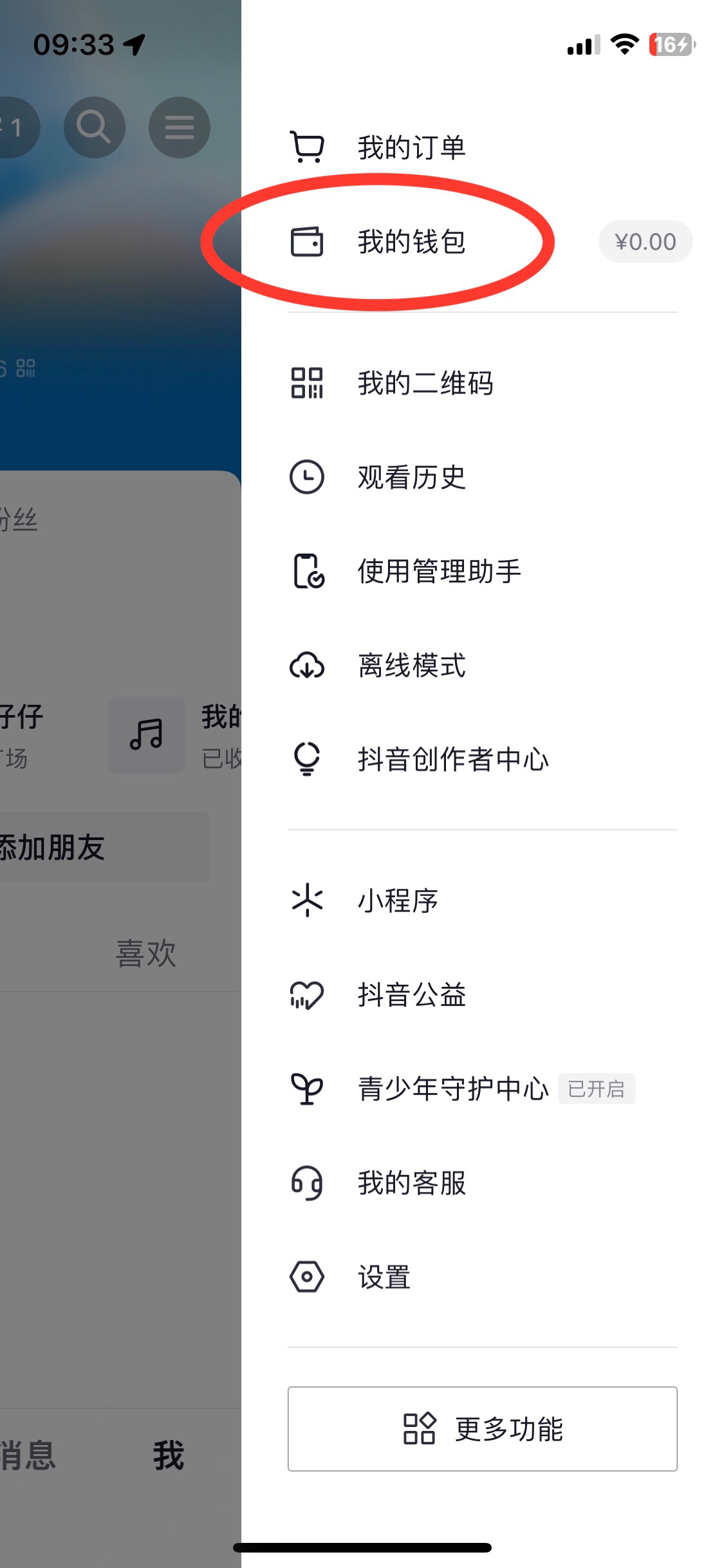Open 小程序 mini programs
The width and height of the screenshot is (724, 1568).
397,901
